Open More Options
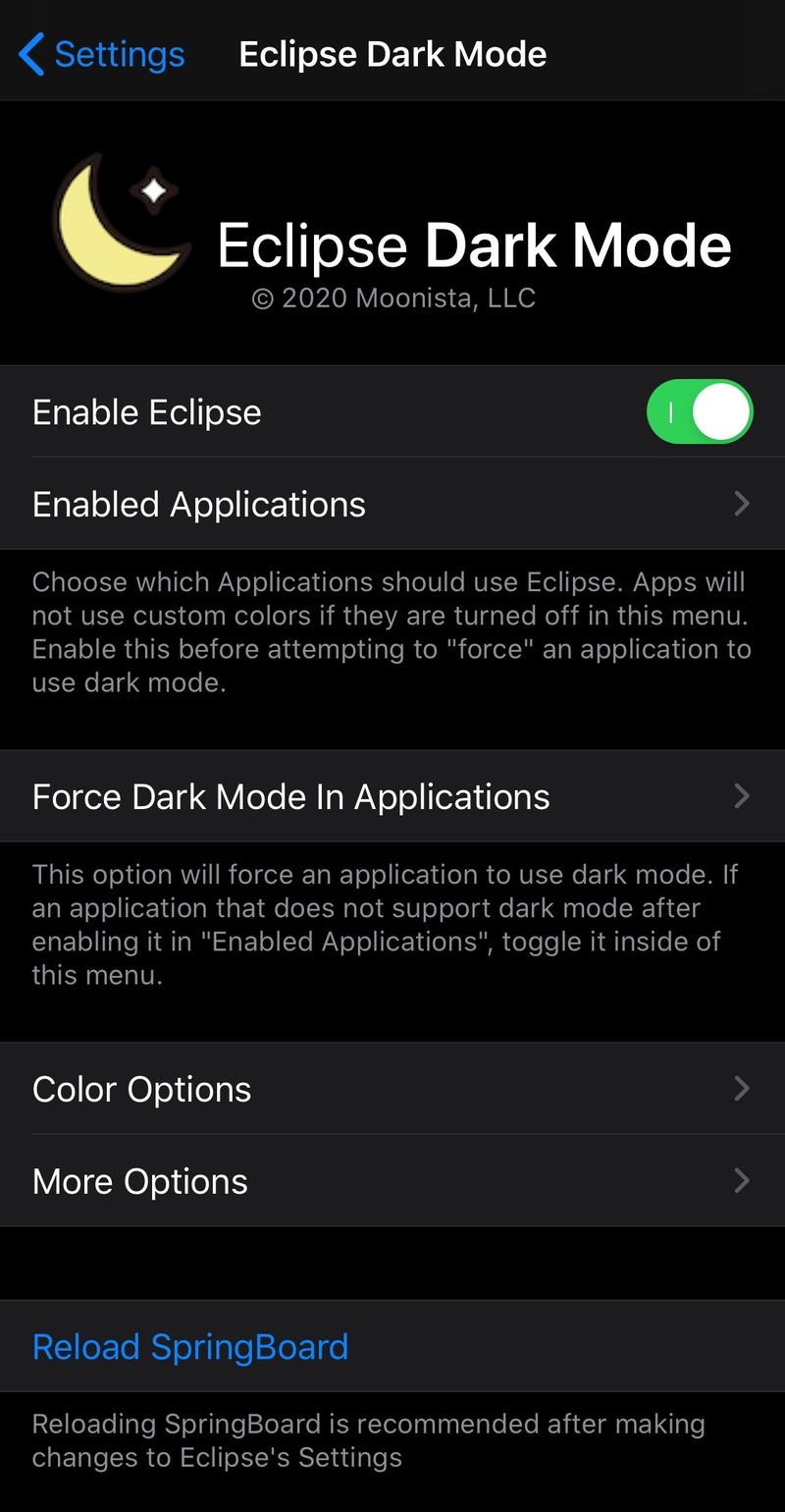Image resolution: width=785 pixels, height=1512 pixels. pos(392,1180)
